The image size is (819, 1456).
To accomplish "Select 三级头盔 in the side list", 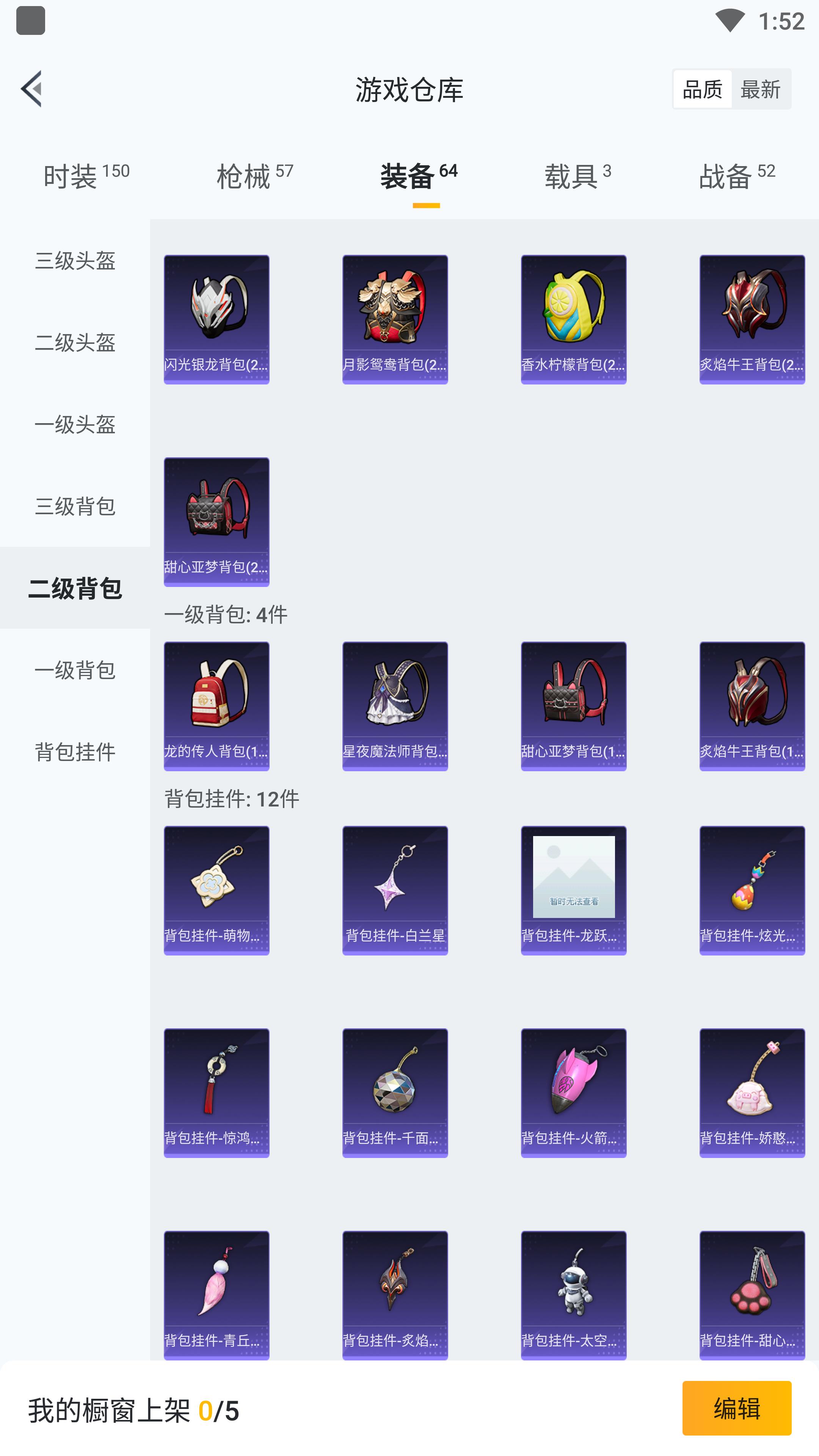I will pyautogui.click(x=75, y=260).
